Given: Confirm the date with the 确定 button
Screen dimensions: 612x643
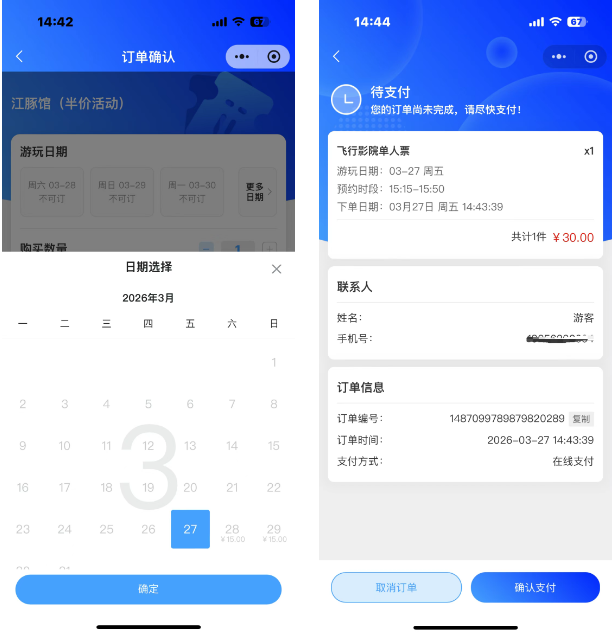Looking at the screenshot, I should pyautogui.click(x=148, y=589).
